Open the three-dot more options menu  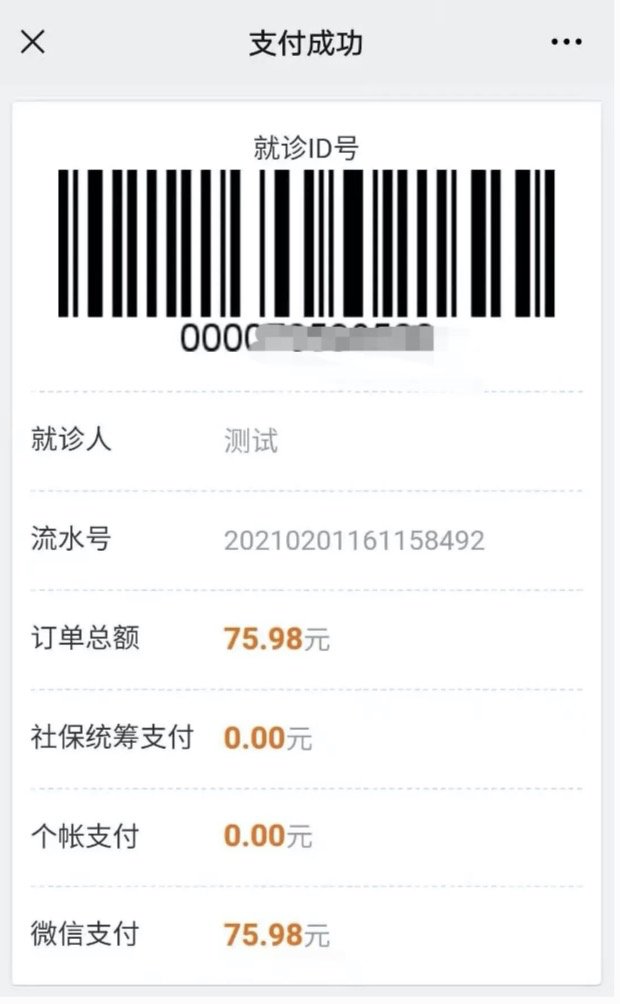tap(566, 43)
